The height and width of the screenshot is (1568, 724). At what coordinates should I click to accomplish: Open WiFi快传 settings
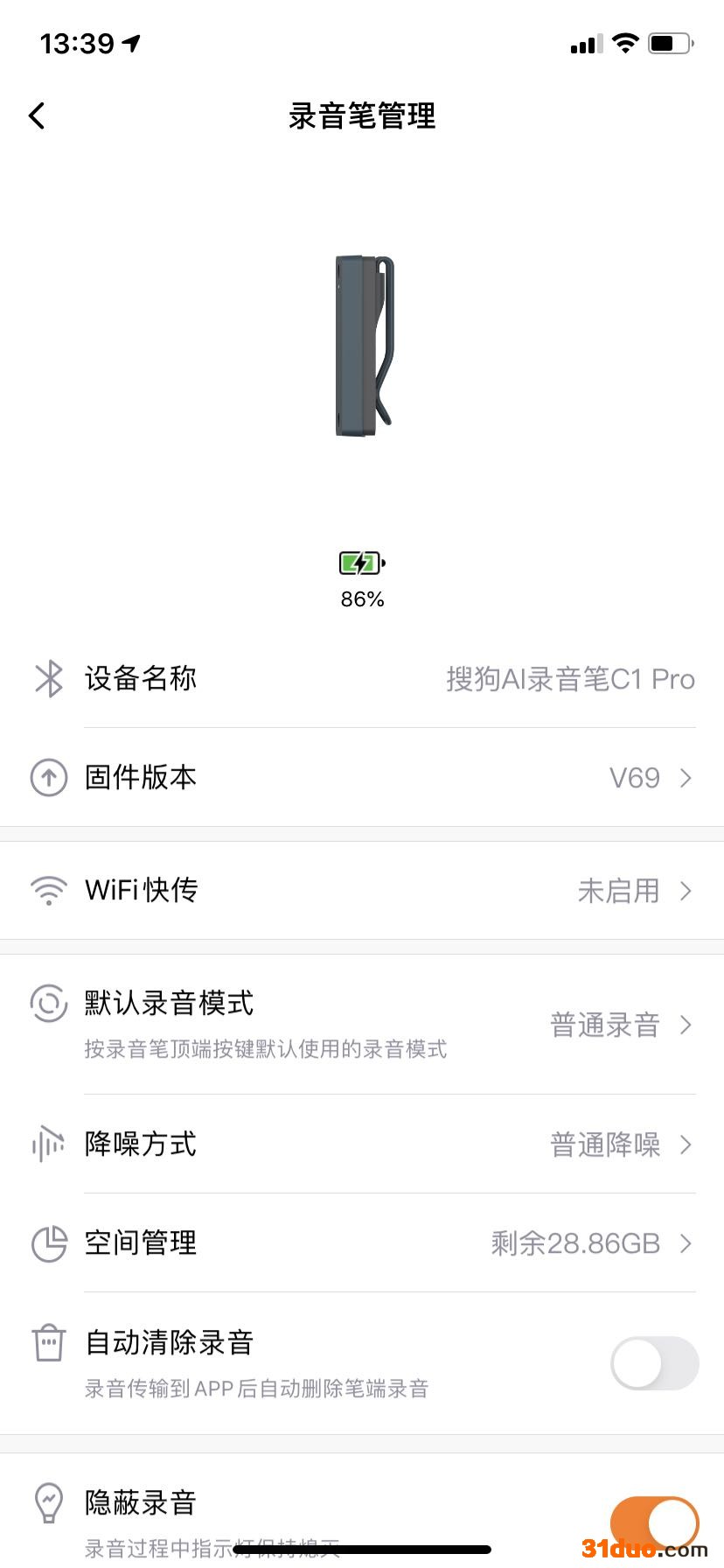pyautogui.click(x=362, y=891)
